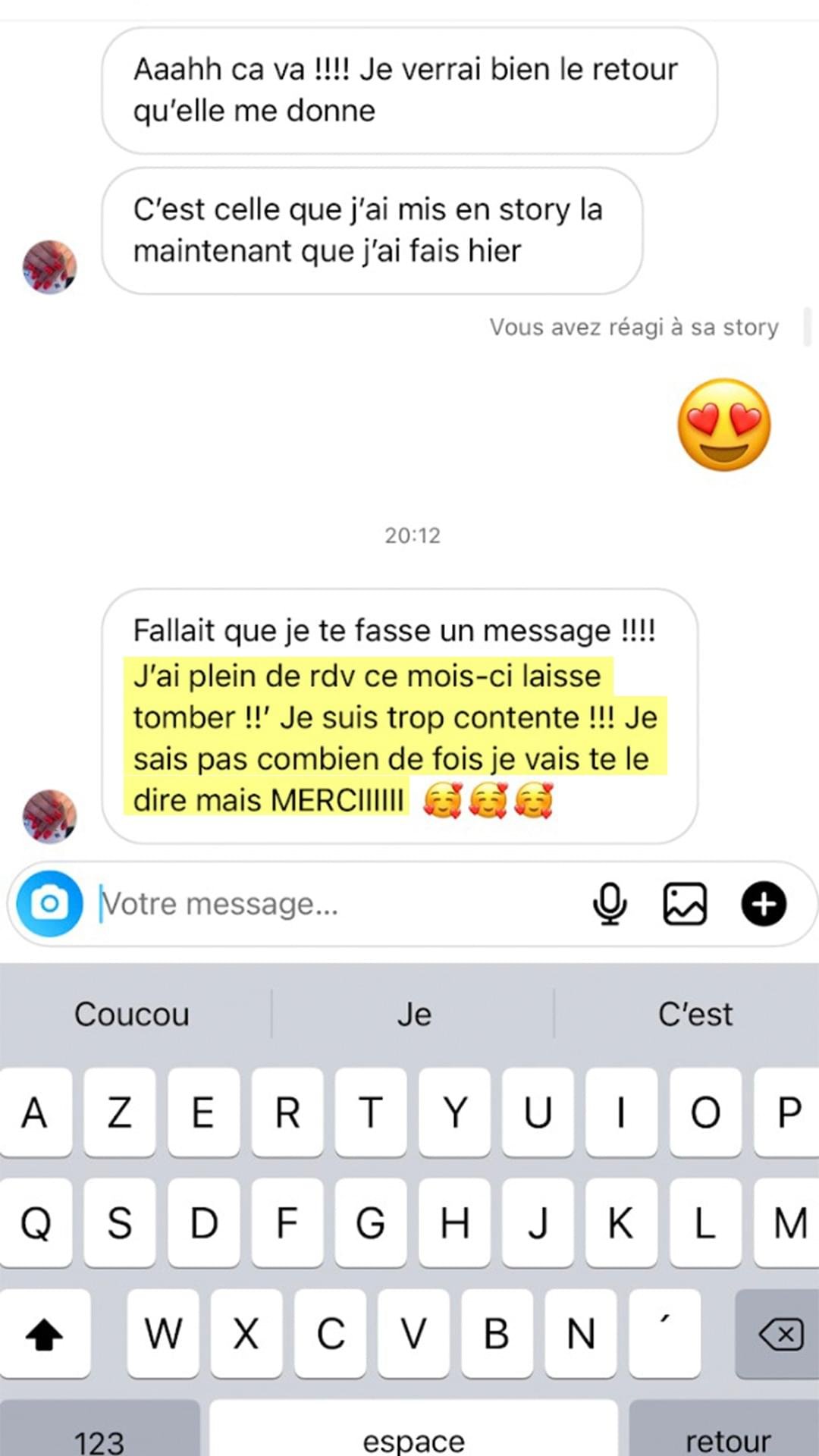The height and width of the screenshot is (1456, 819).
Task: Tap the Votre message text field
Action: (x=334, y=903)
